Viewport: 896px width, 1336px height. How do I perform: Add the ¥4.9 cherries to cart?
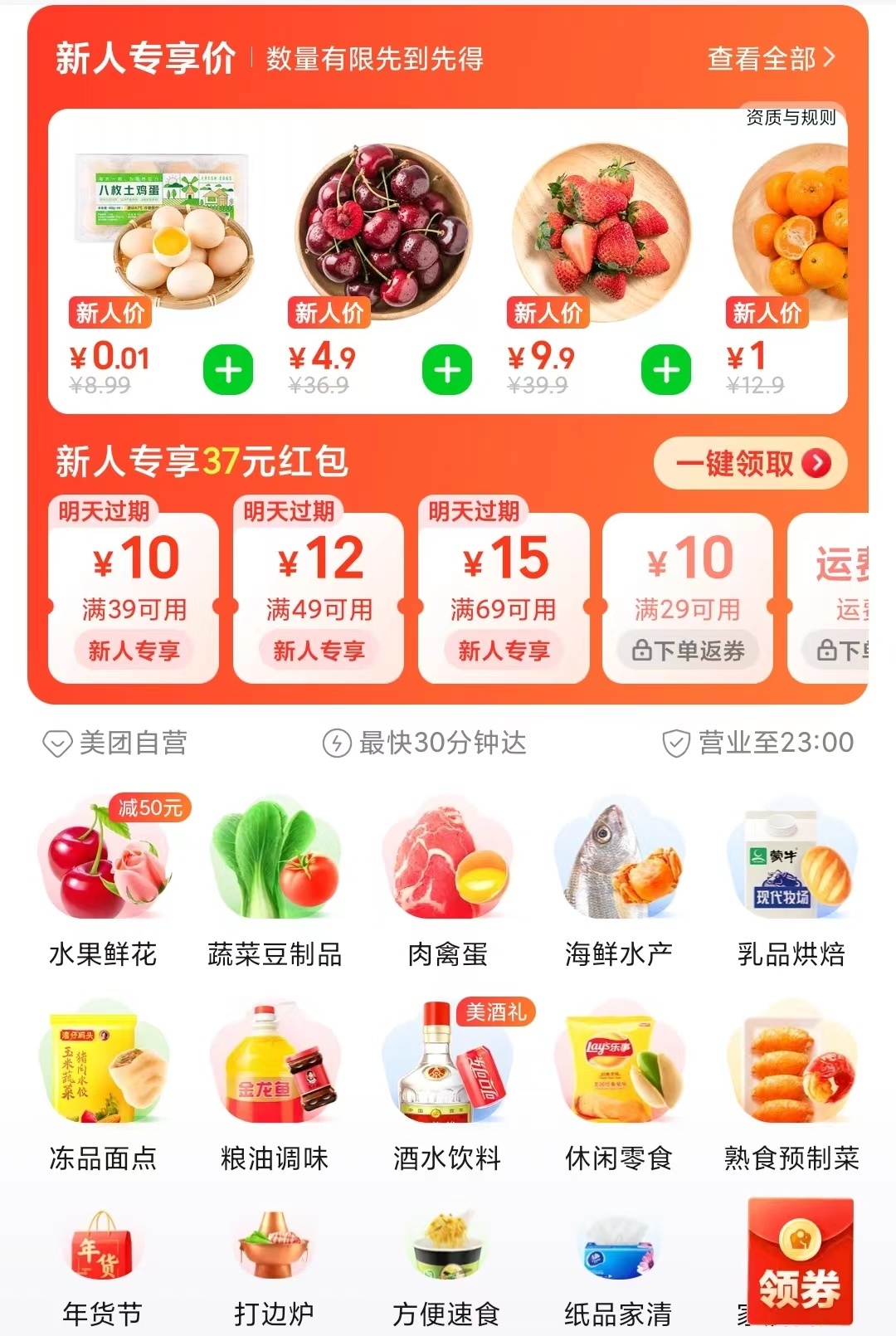447,370
